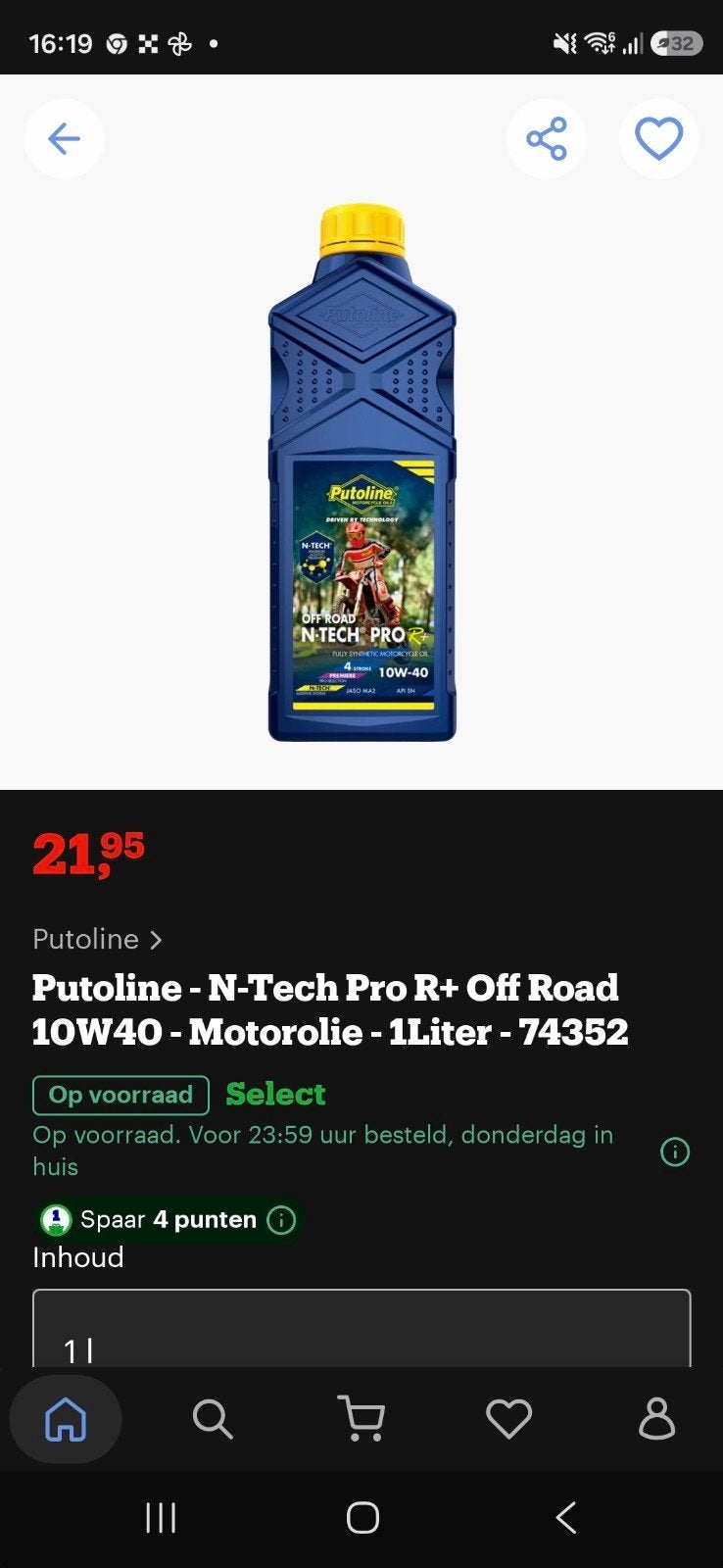Tap the Select label
The image size is (723, 1568).
pos(275,1094)
